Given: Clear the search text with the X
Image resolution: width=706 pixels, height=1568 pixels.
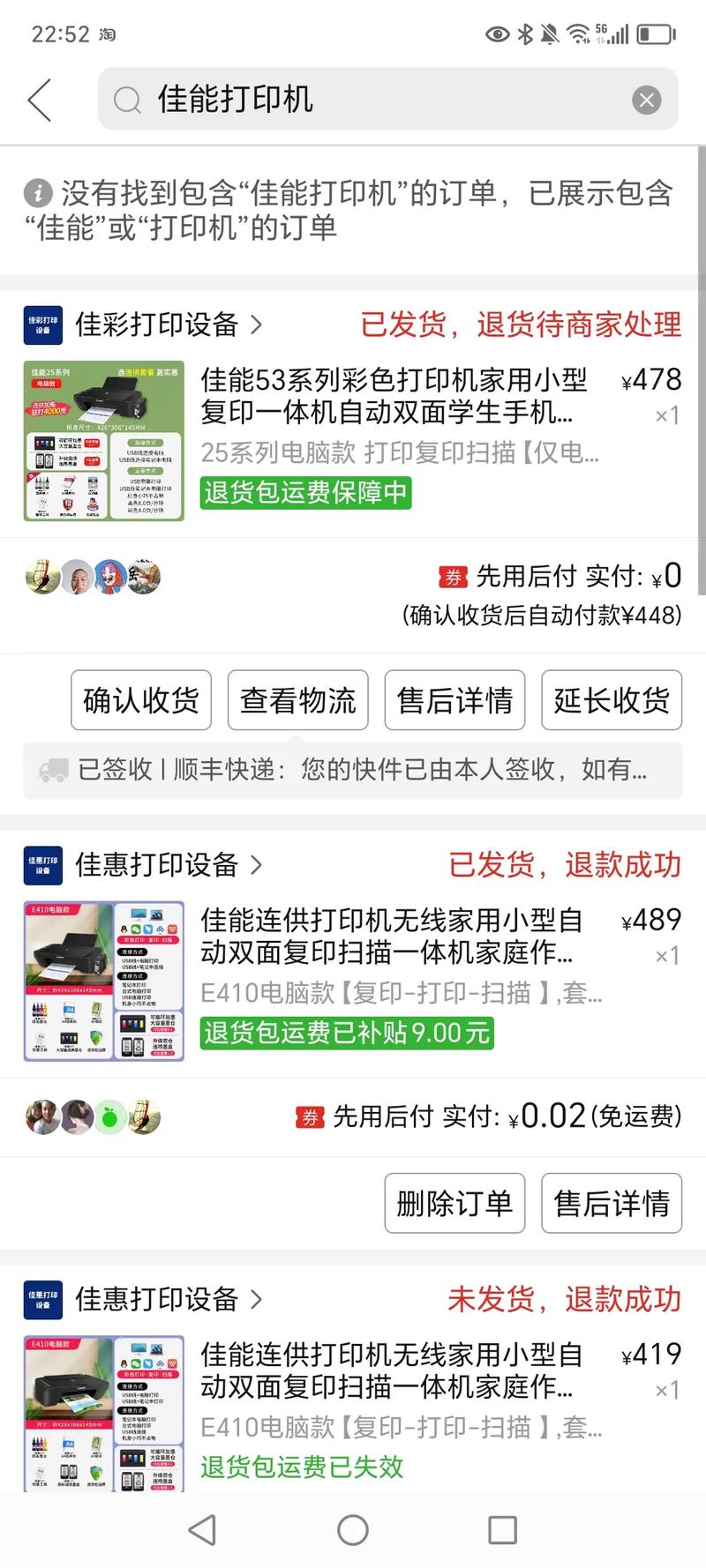Looking at the screenshot, I should [646, 101].
